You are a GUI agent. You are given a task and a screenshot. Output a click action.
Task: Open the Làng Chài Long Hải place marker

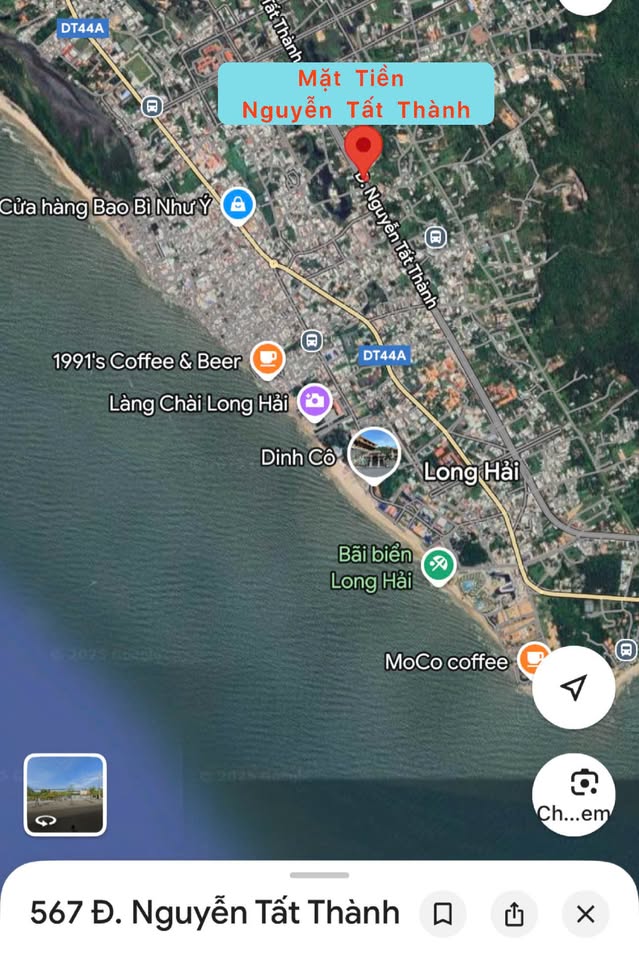pyautogui.click(x=314, y=402)
